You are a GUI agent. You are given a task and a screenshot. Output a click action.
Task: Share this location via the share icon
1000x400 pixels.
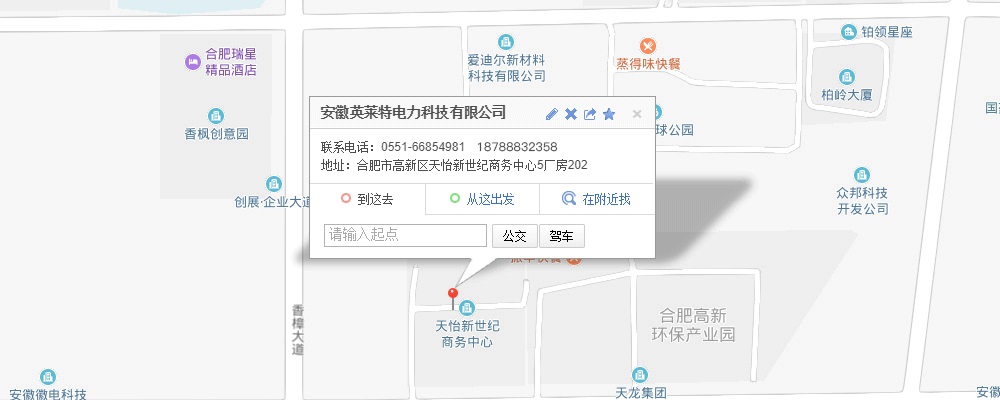click(590, 114)
